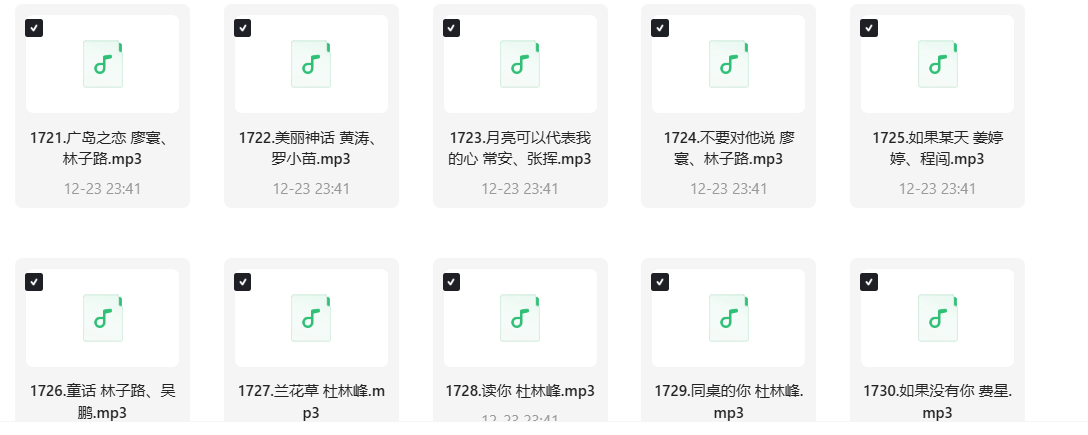The image size is (1088, 435).
Task: Untick the 1723.月亮可以代表我的心 checkbox
Action: [451, 28]
